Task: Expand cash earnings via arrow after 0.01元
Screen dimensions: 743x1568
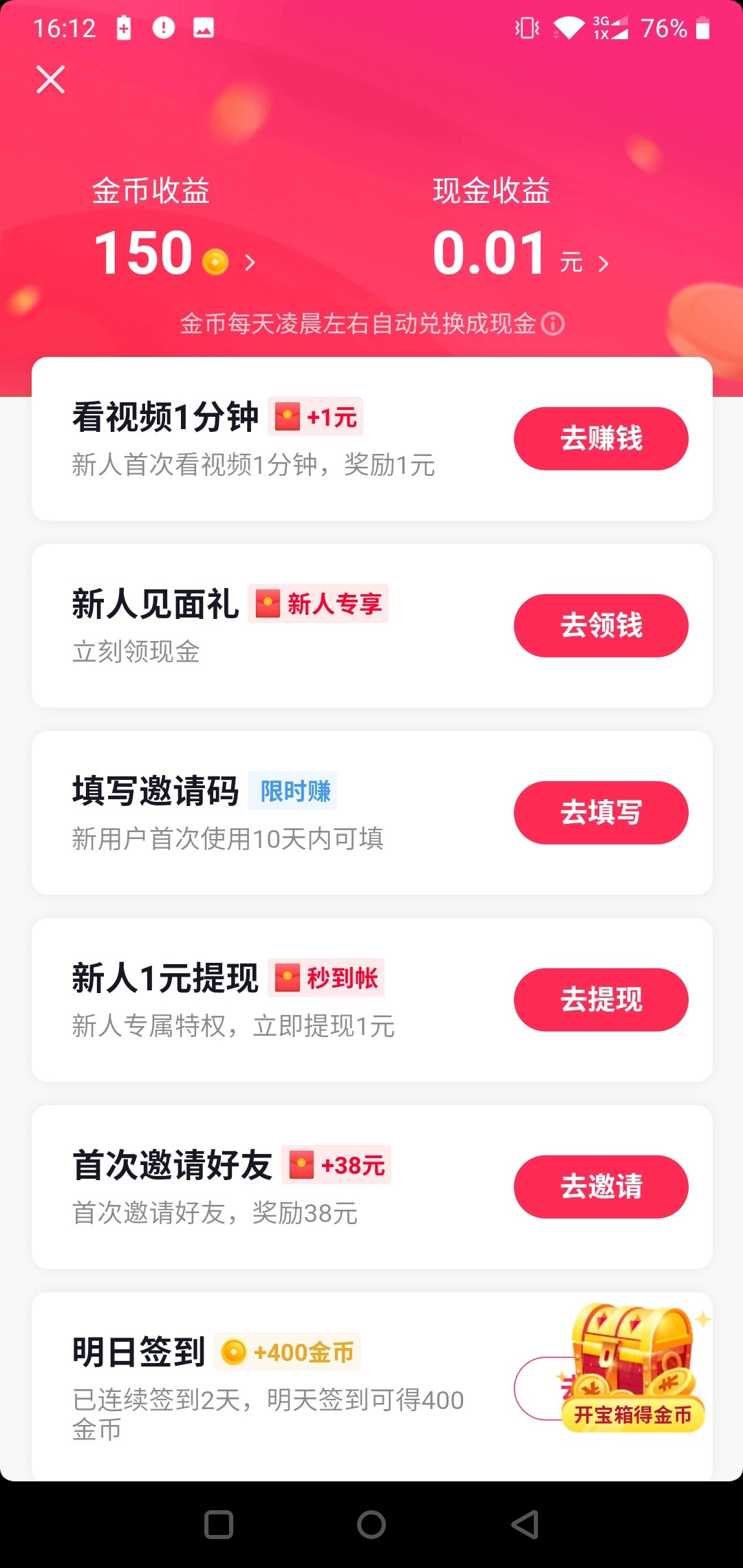Action: click(604, 263)
